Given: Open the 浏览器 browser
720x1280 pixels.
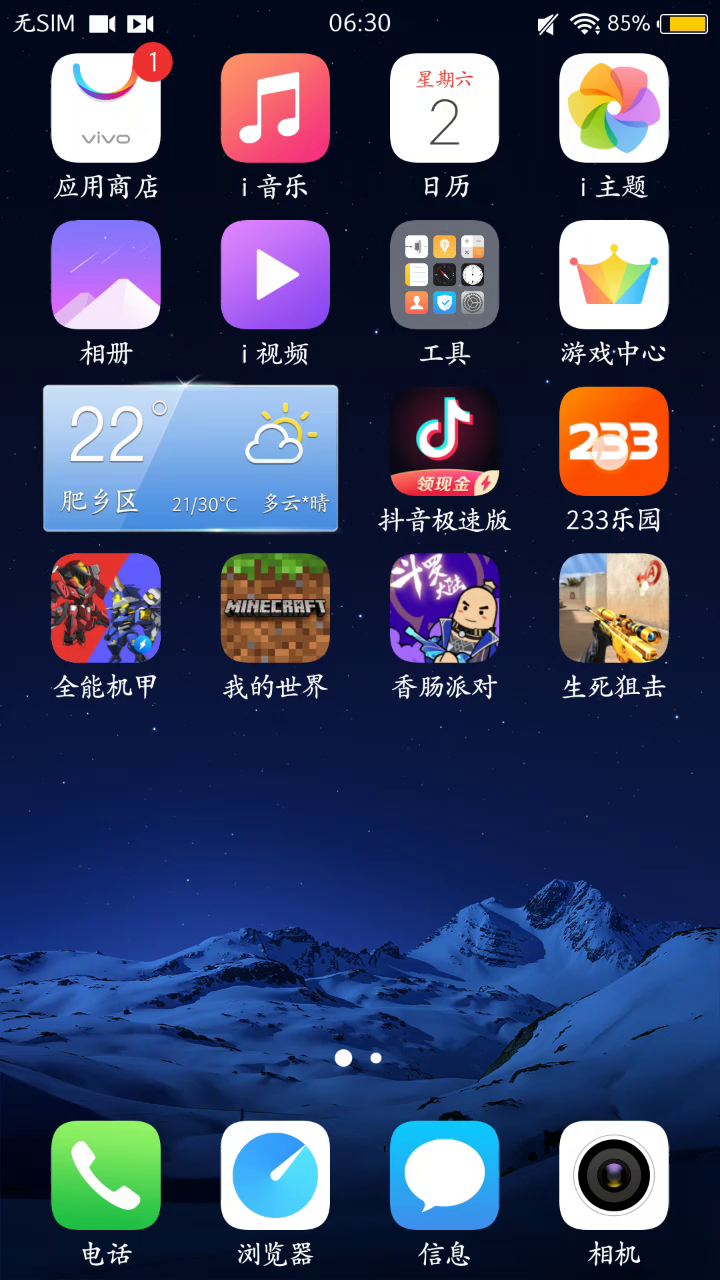Looking at the screenshot, I should [275, 1175].
